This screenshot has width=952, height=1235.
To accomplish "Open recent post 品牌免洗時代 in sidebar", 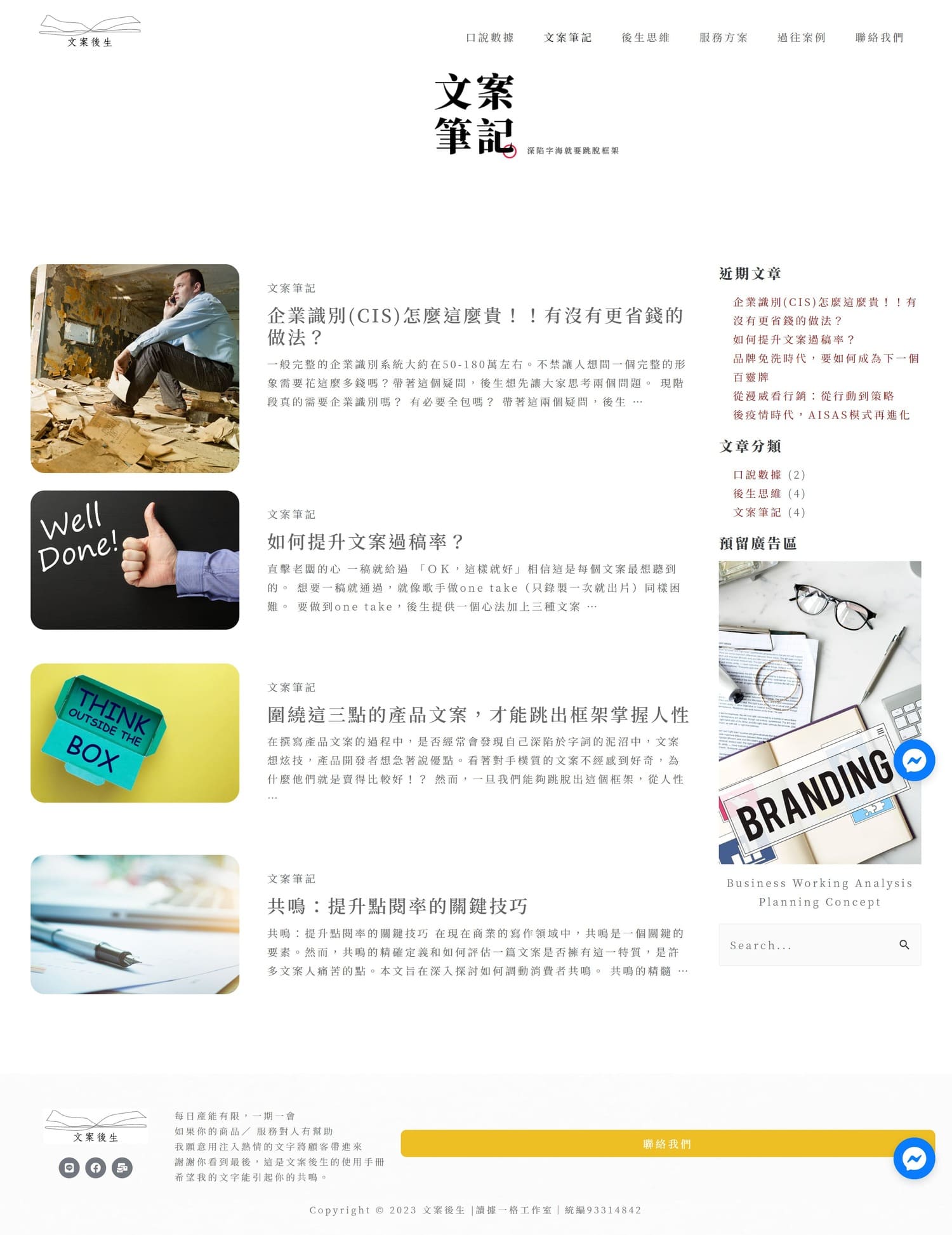I will point(825,358).
